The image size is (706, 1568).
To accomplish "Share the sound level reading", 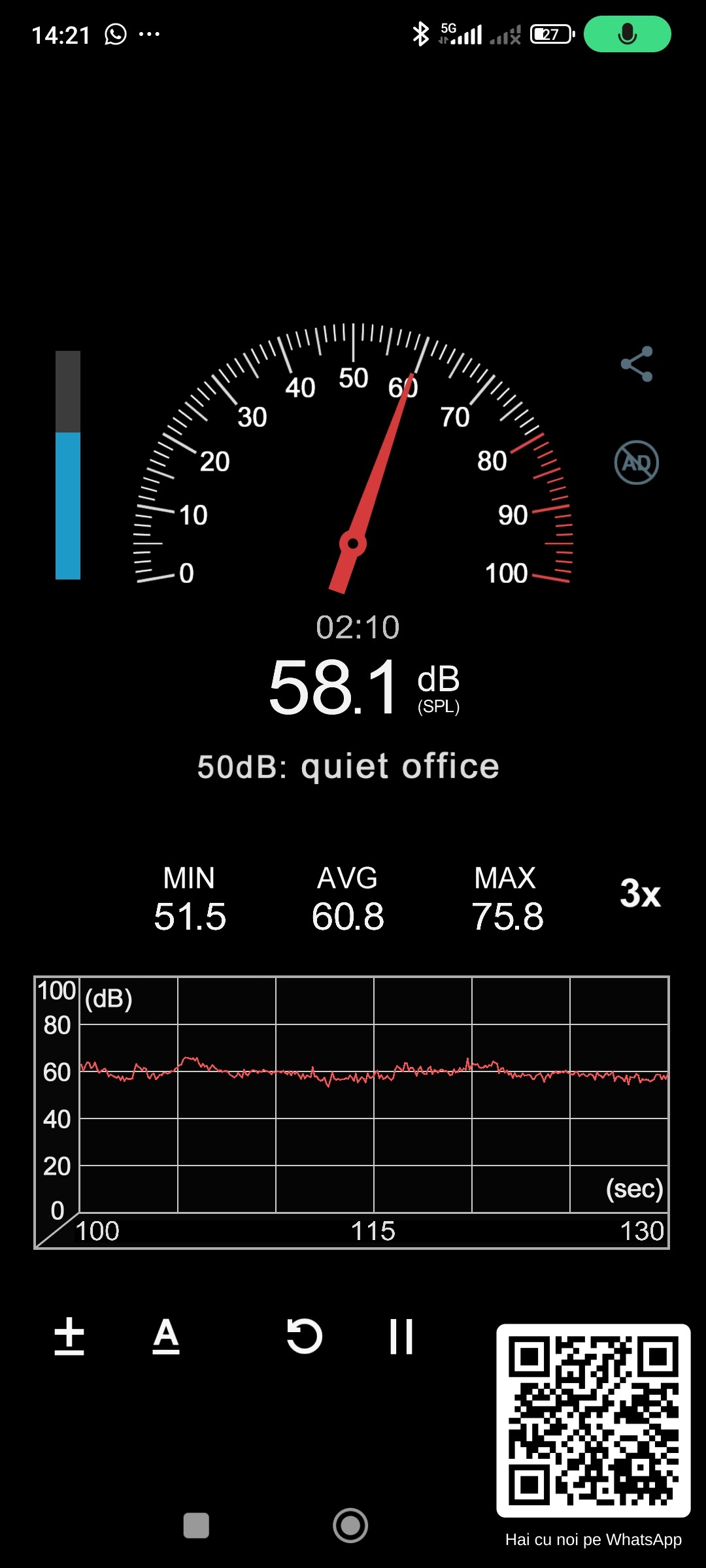I will 637,364.
